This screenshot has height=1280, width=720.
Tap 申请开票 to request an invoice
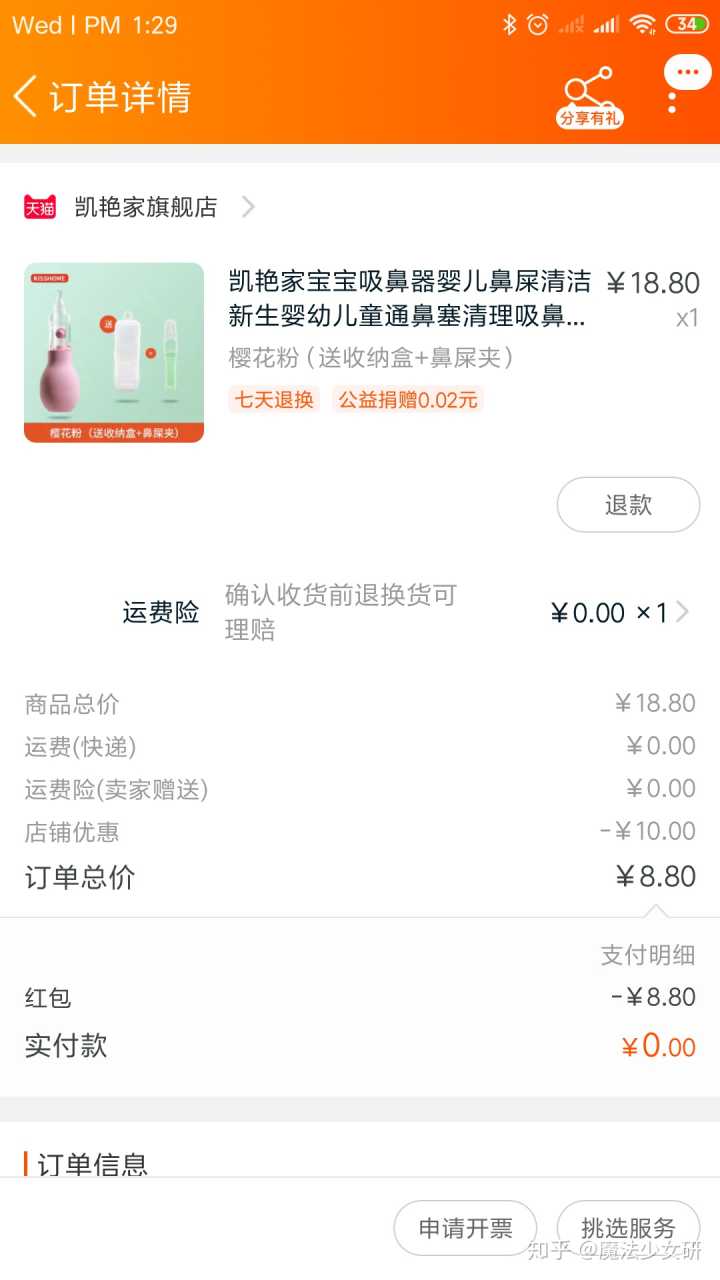pyautogui.click(x=465, y=1228)
